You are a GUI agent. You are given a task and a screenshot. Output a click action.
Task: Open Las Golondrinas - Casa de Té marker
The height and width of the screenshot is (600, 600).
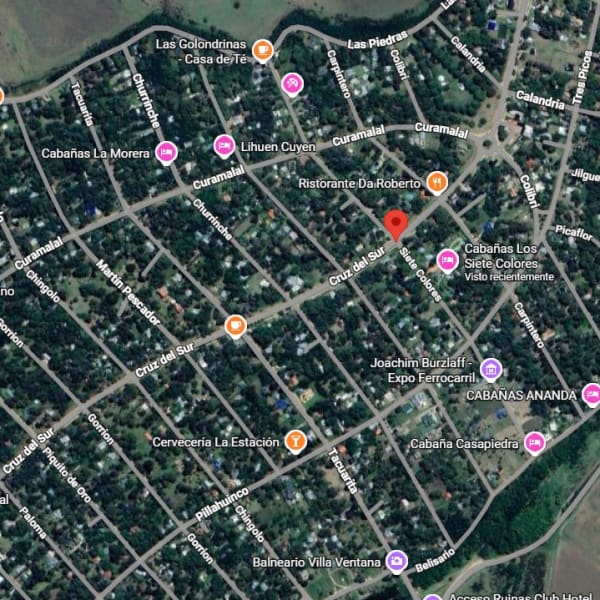coord(262,51)
